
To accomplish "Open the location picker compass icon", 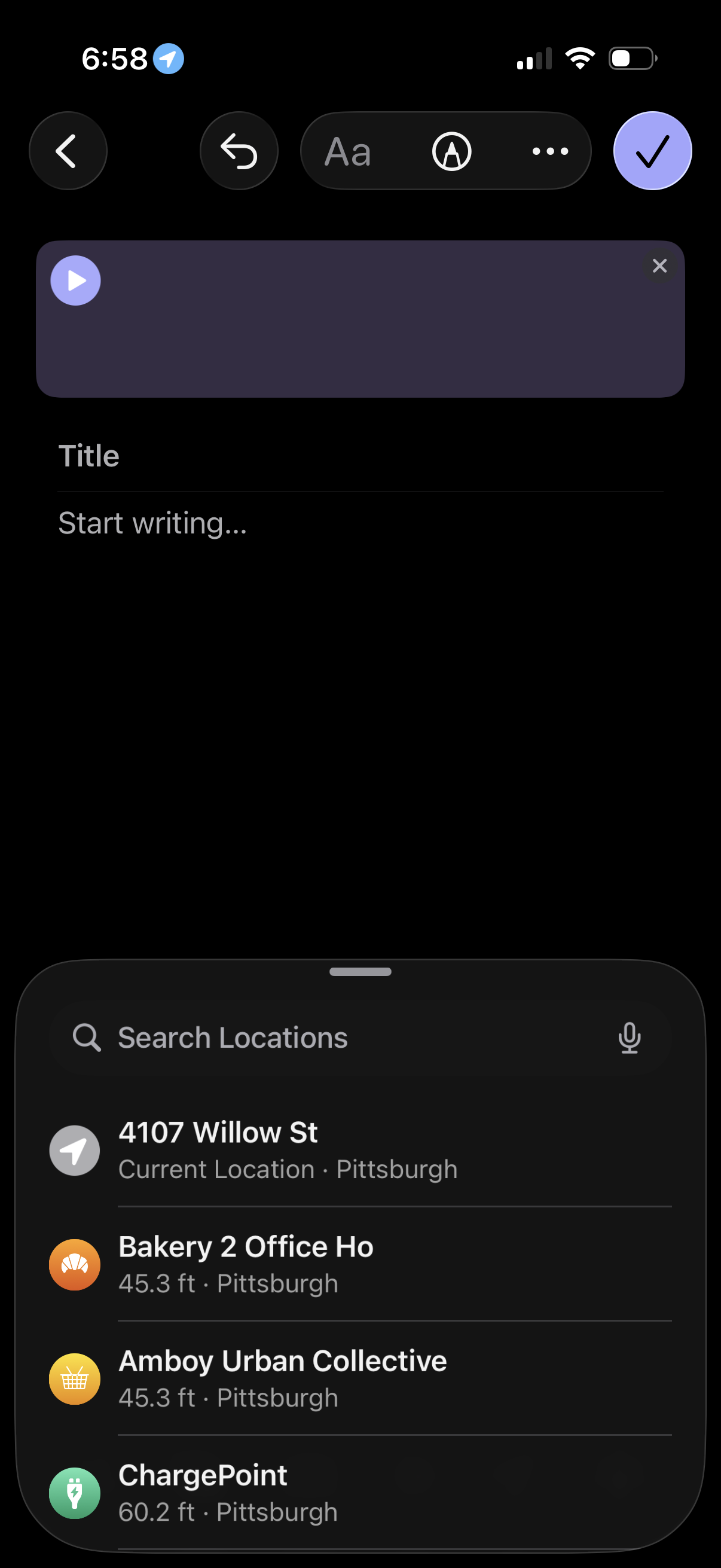I will point(451,151).
